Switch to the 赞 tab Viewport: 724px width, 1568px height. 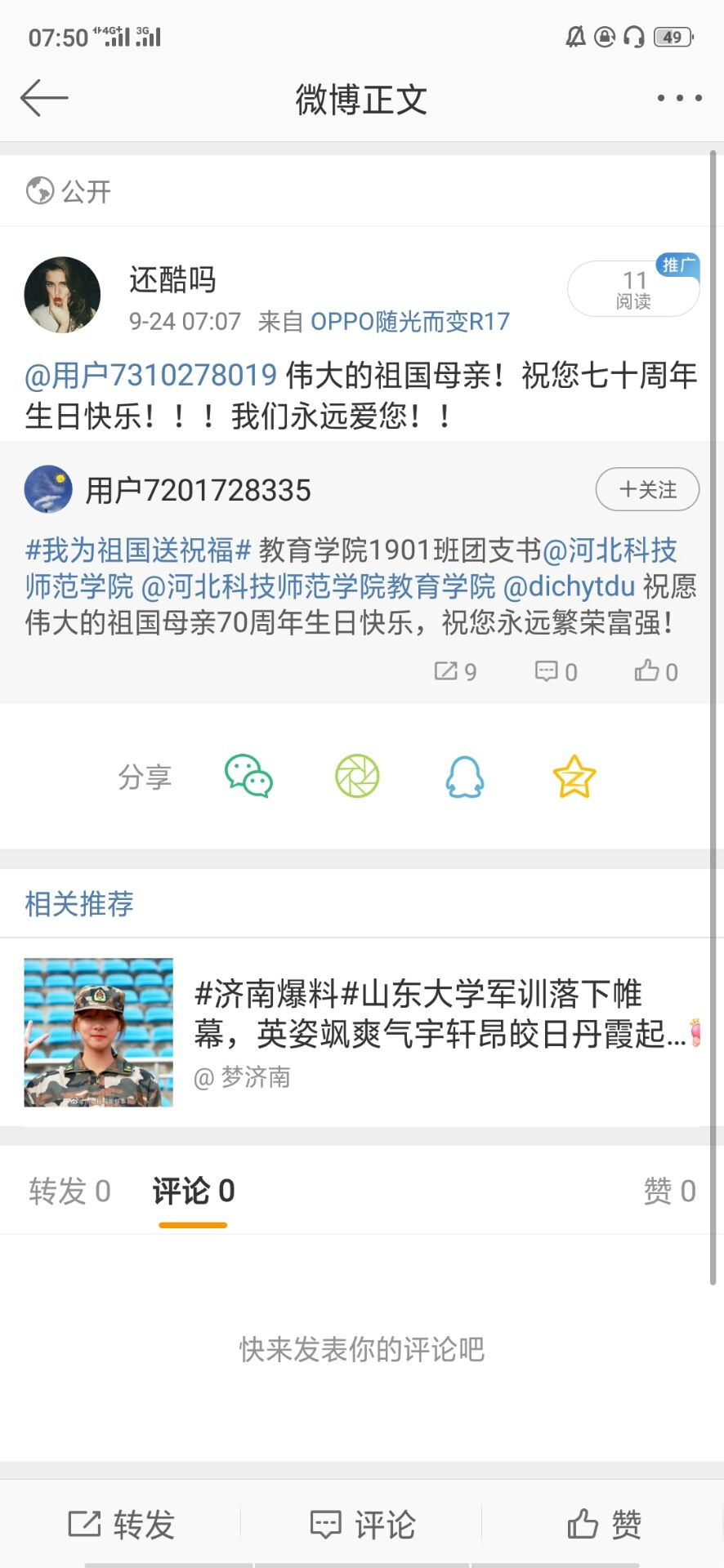pos(670,1192)
